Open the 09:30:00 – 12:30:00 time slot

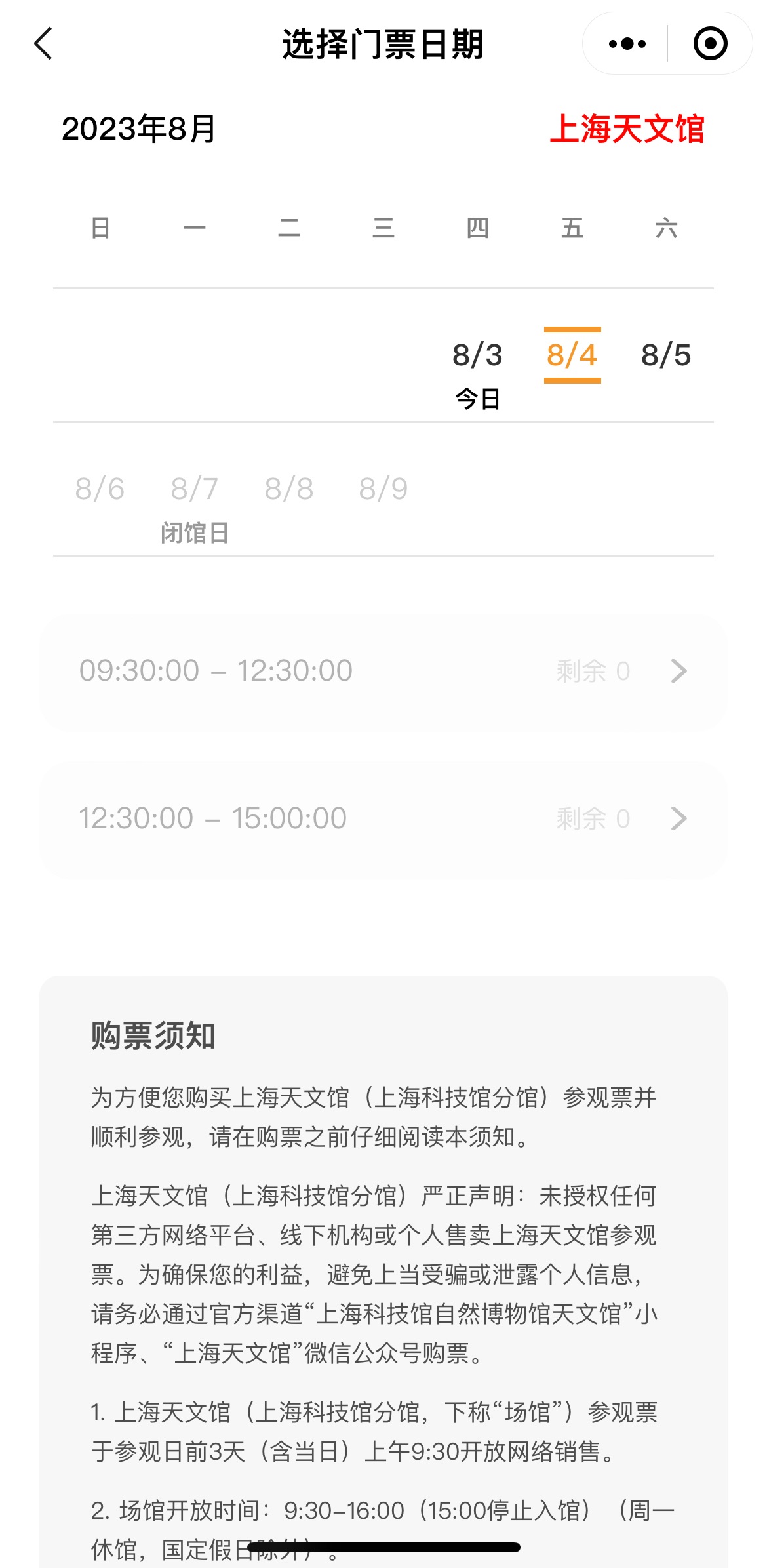click(x=383, y=671)
